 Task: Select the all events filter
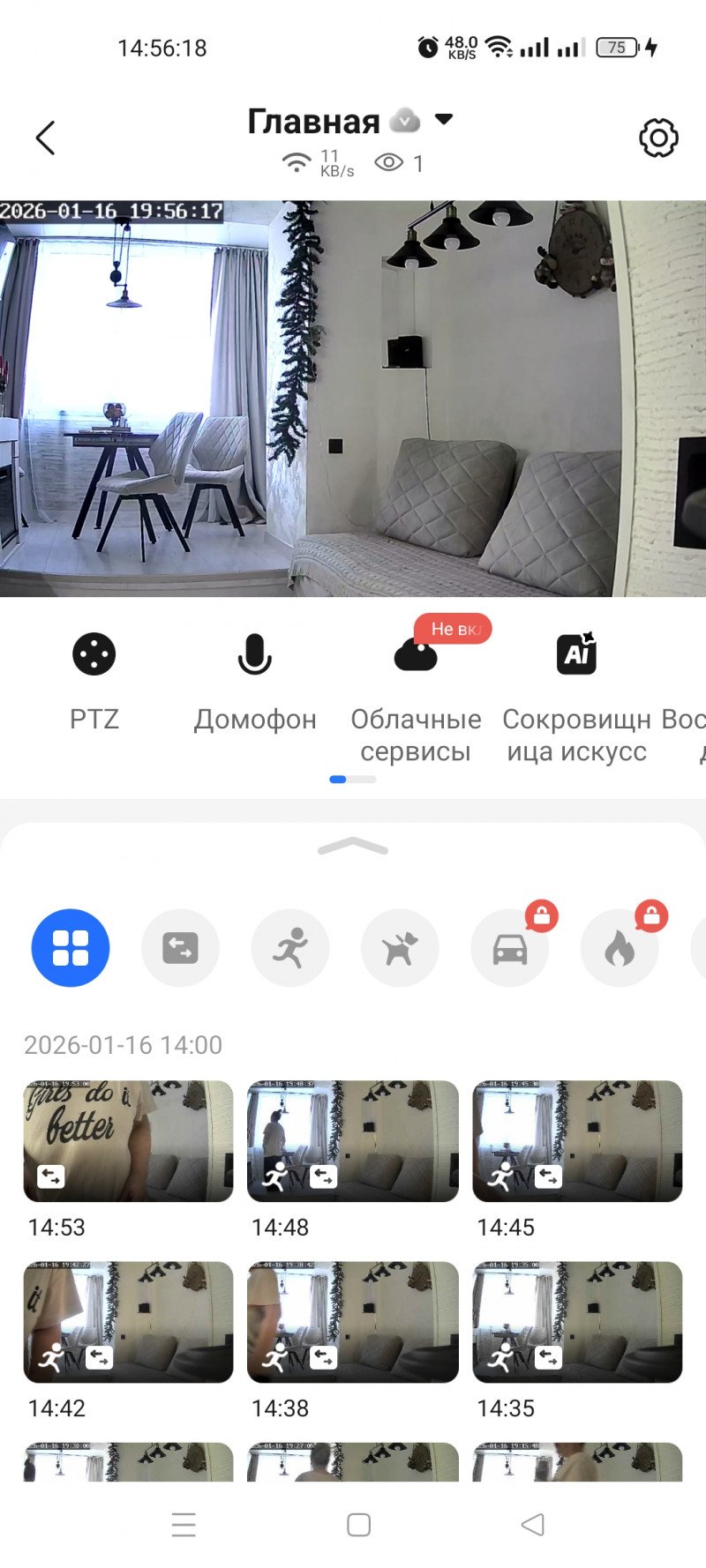(x=71, y=948)
